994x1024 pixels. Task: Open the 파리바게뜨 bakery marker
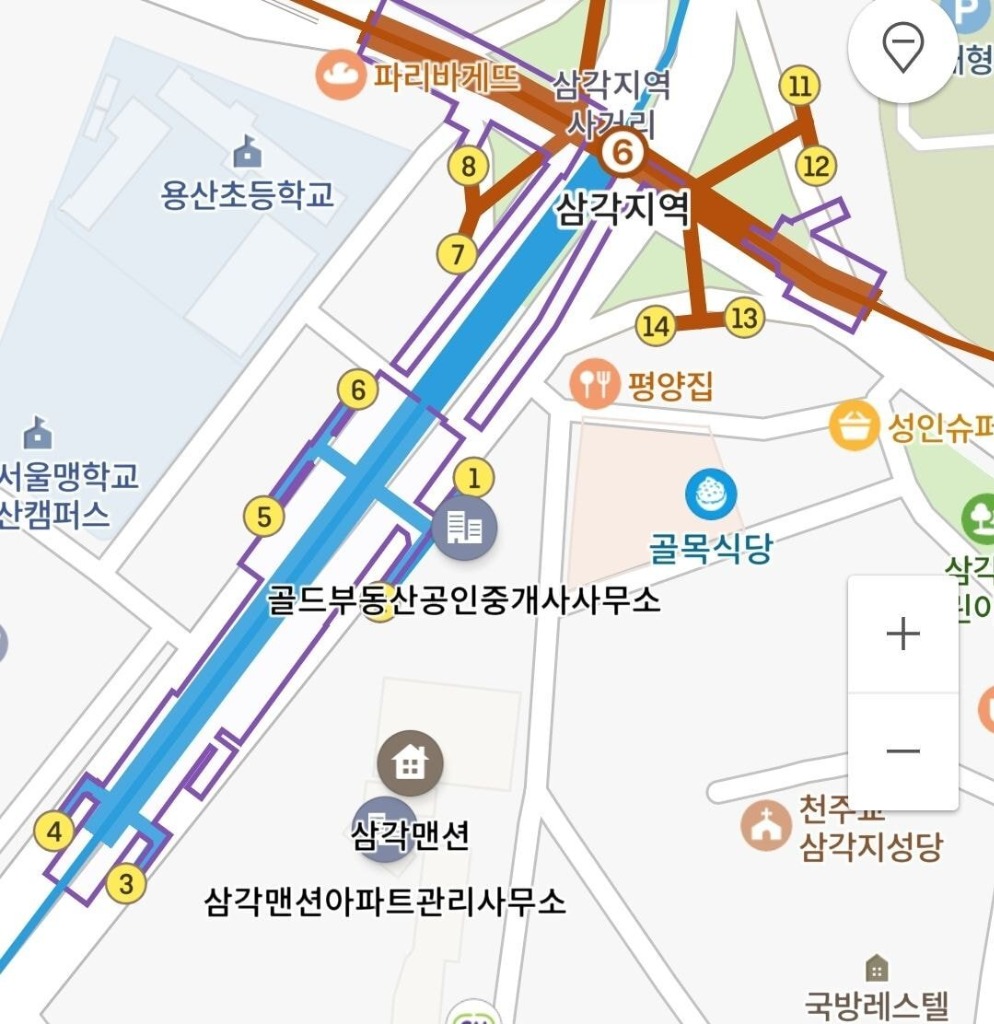click(x=340, y=75)
